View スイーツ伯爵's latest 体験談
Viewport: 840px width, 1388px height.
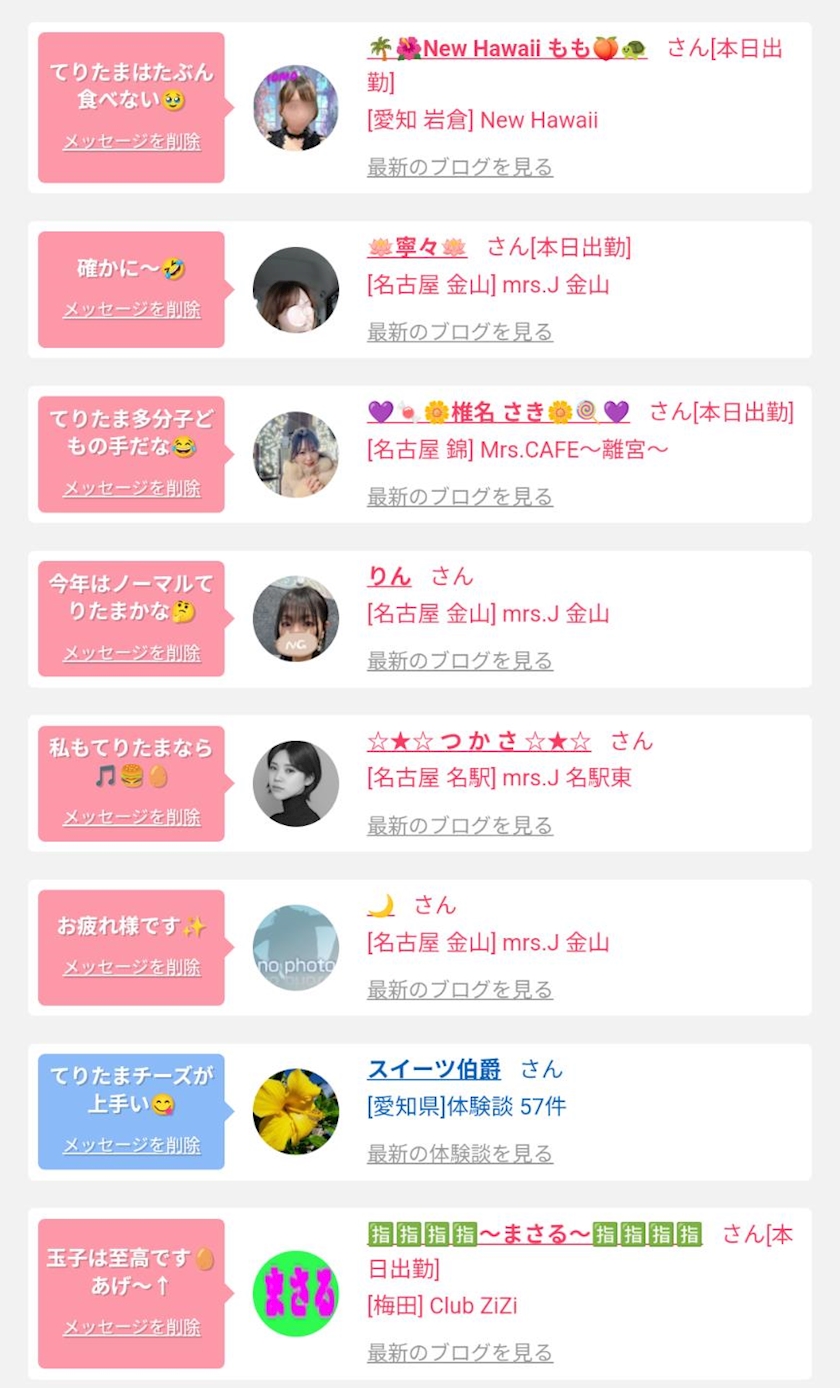[x=460, y=1154]
